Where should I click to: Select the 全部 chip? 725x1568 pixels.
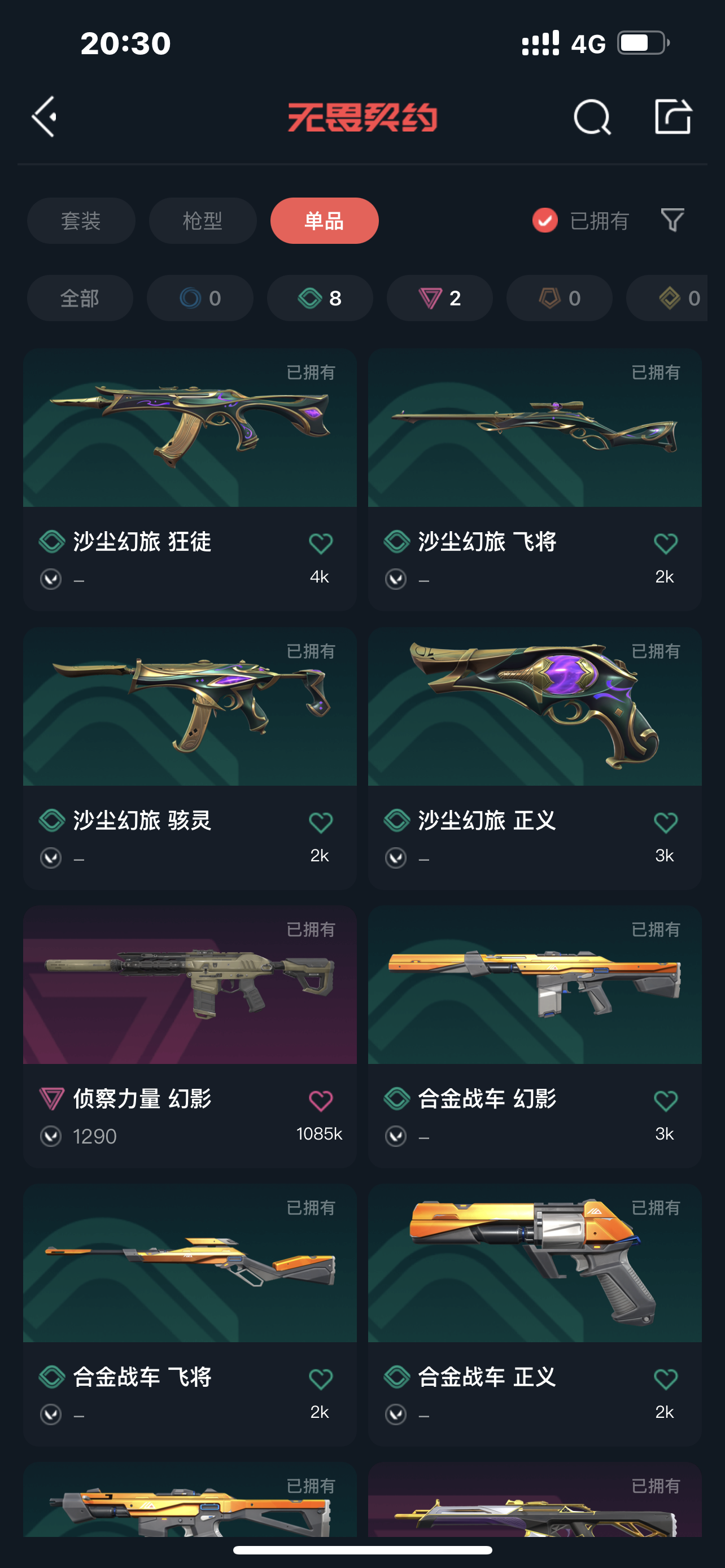pyautogui.click(x=80, y=298)
